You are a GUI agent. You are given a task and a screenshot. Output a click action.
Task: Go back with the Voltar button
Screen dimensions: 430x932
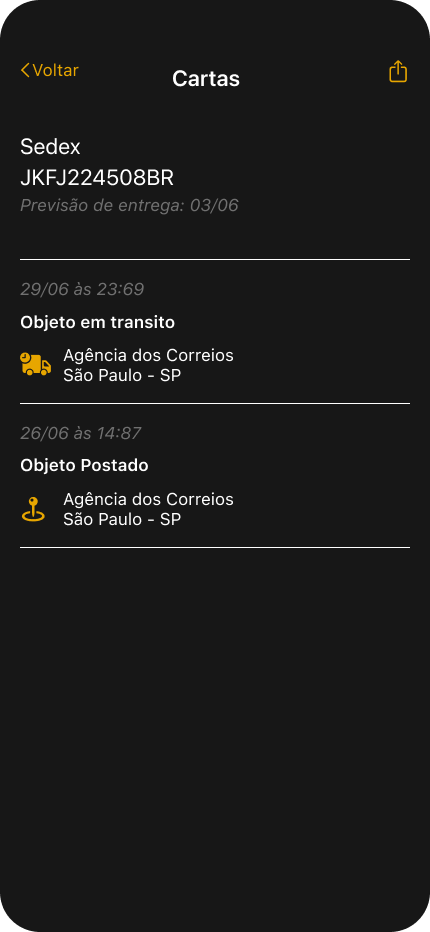49,70
